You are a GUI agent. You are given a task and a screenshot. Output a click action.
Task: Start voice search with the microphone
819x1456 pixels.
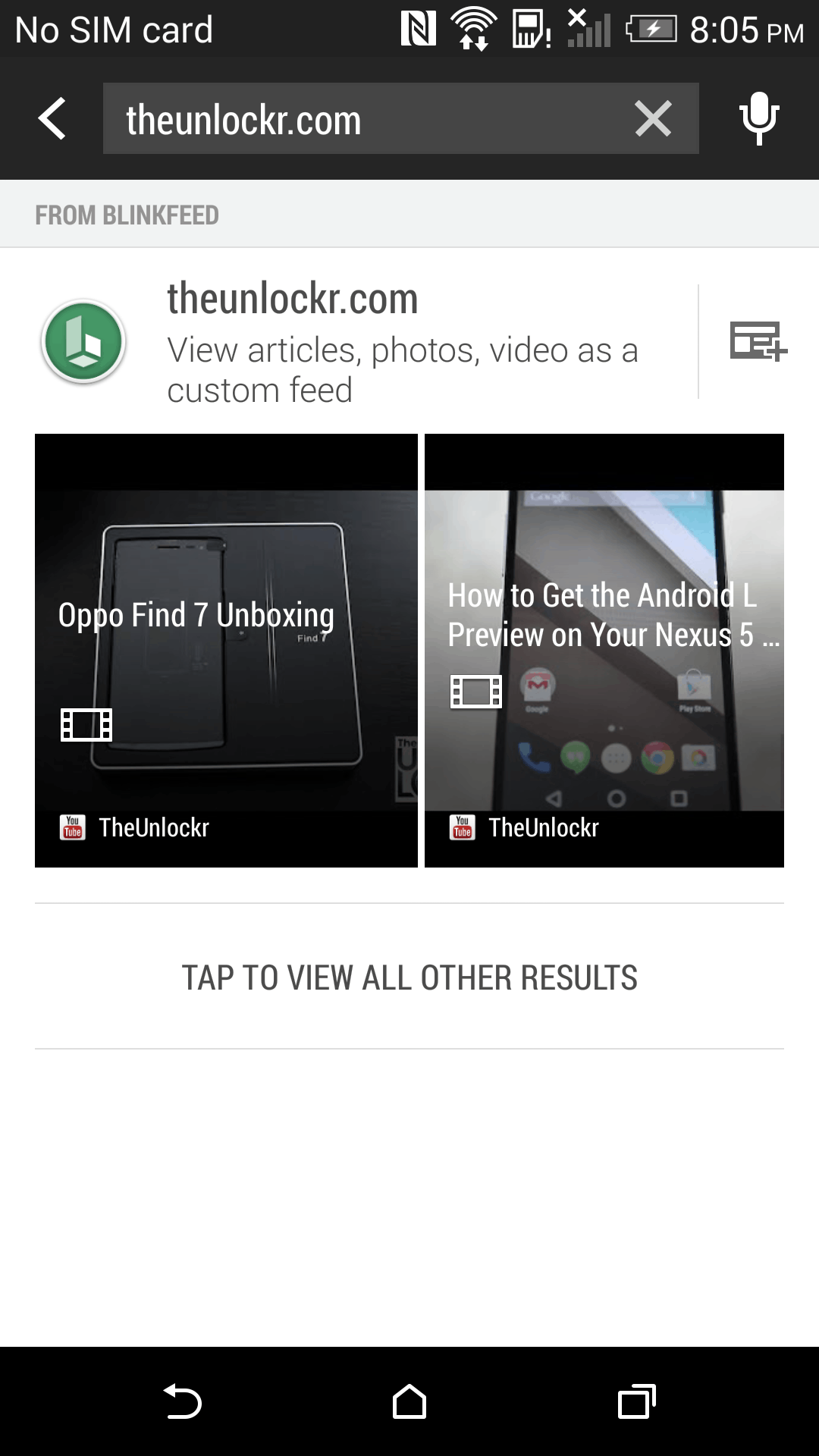[x=758, y=118]
